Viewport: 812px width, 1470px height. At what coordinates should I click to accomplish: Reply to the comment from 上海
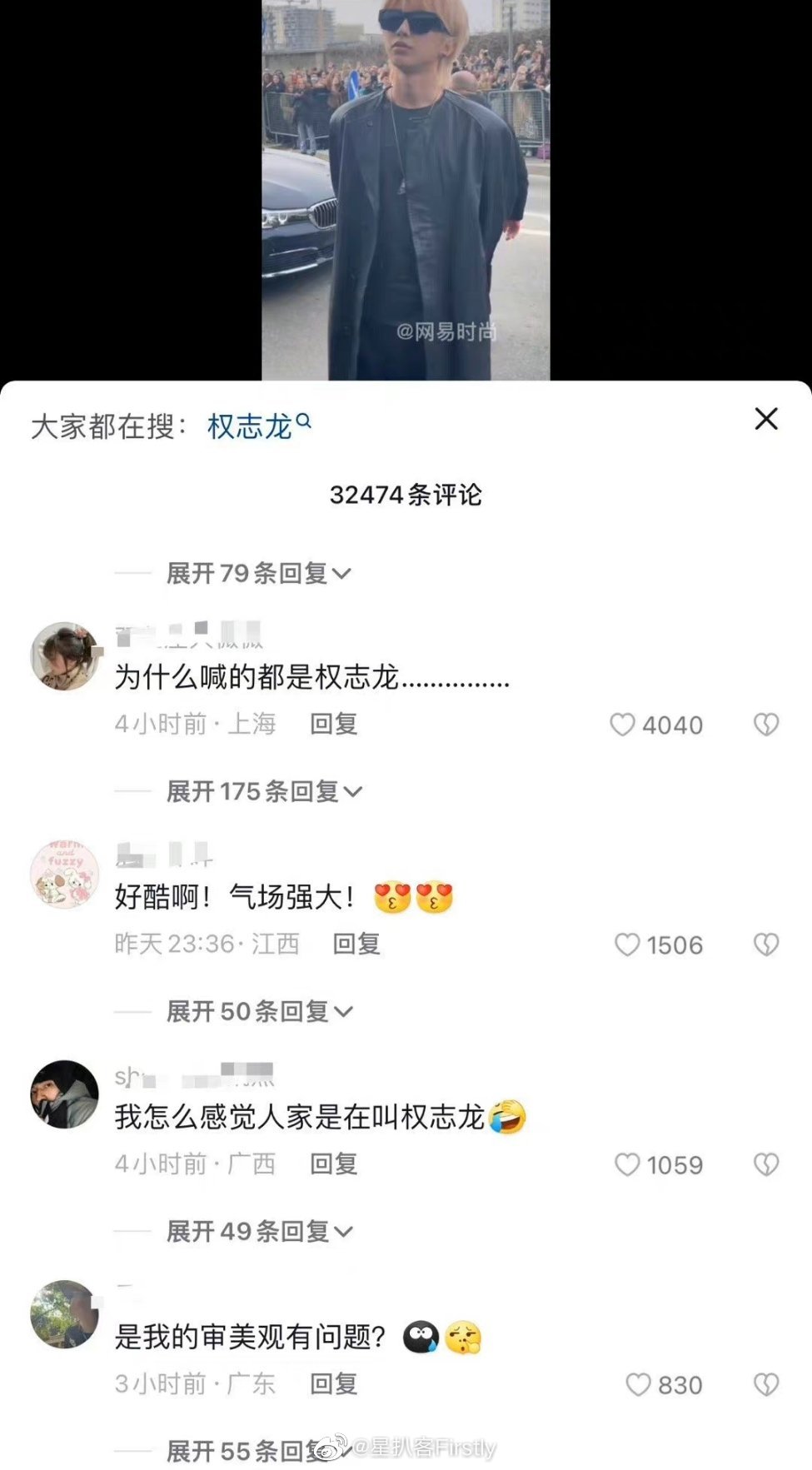(333, 724)
